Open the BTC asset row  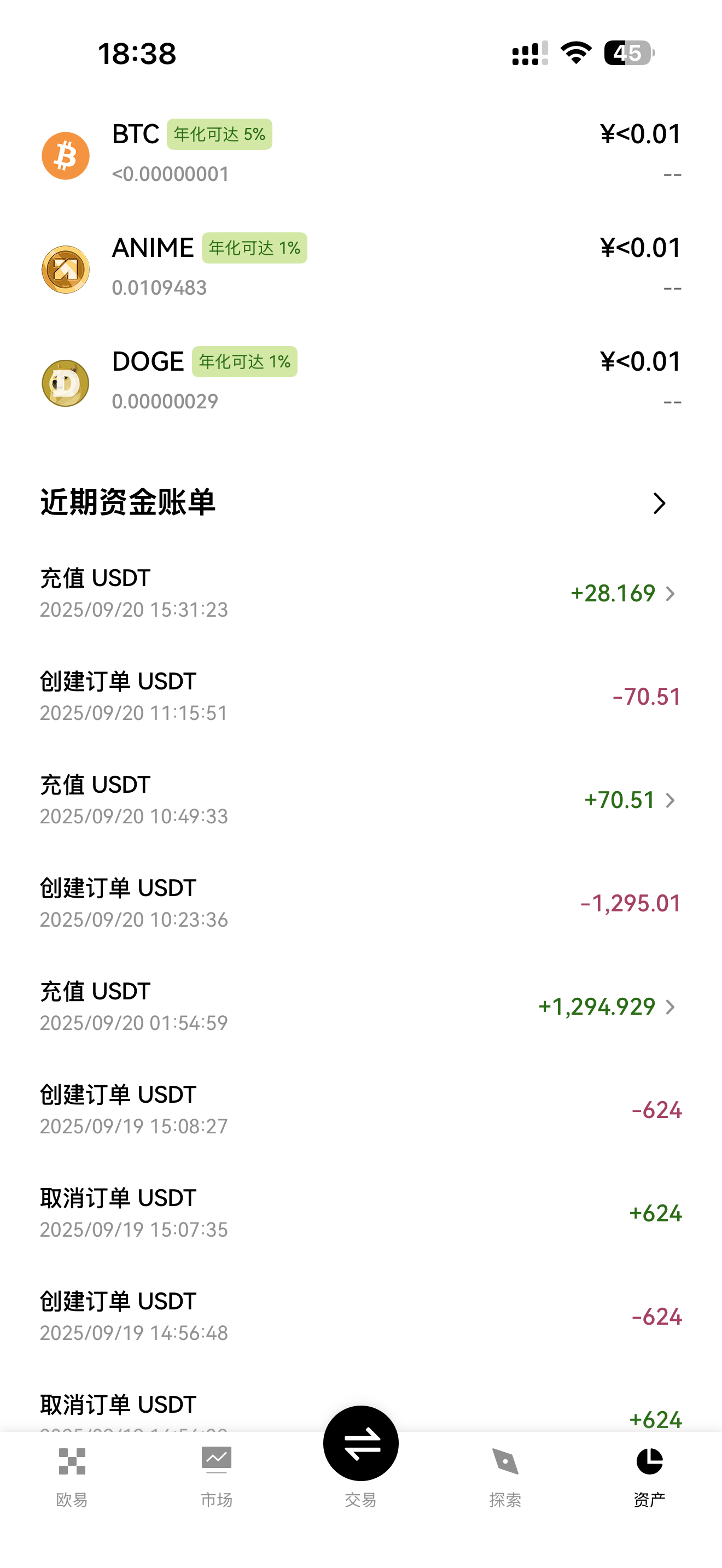click(360, 155)
